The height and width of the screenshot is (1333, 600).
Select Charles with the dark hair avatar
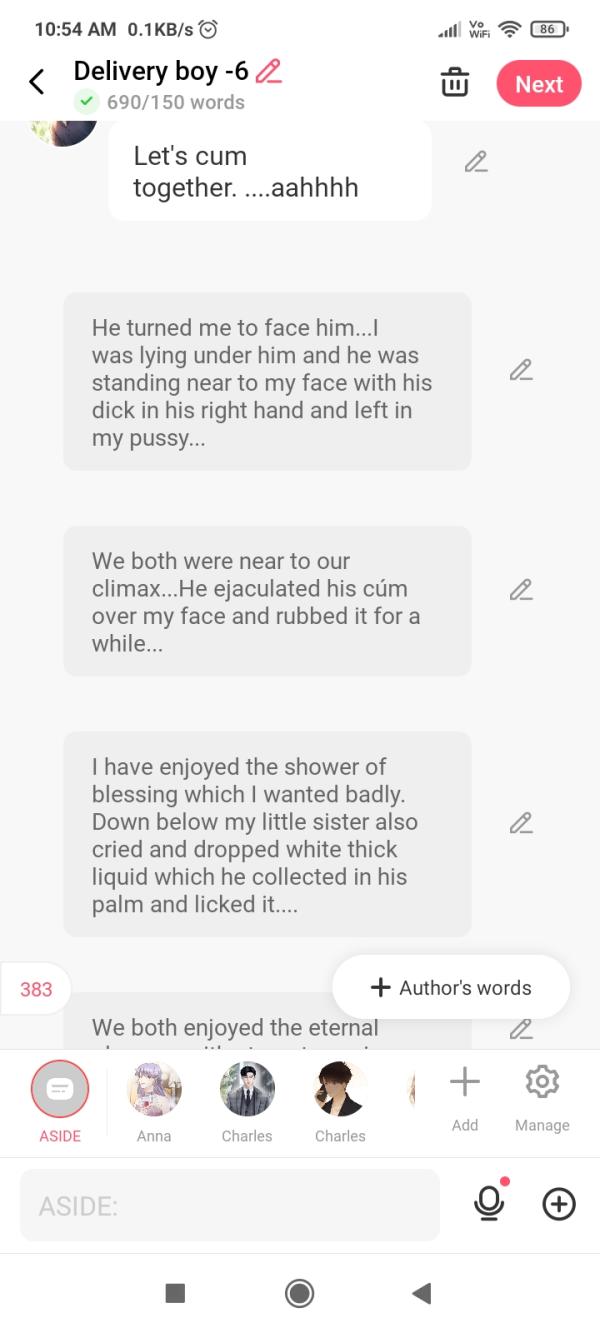(340, 1090)
